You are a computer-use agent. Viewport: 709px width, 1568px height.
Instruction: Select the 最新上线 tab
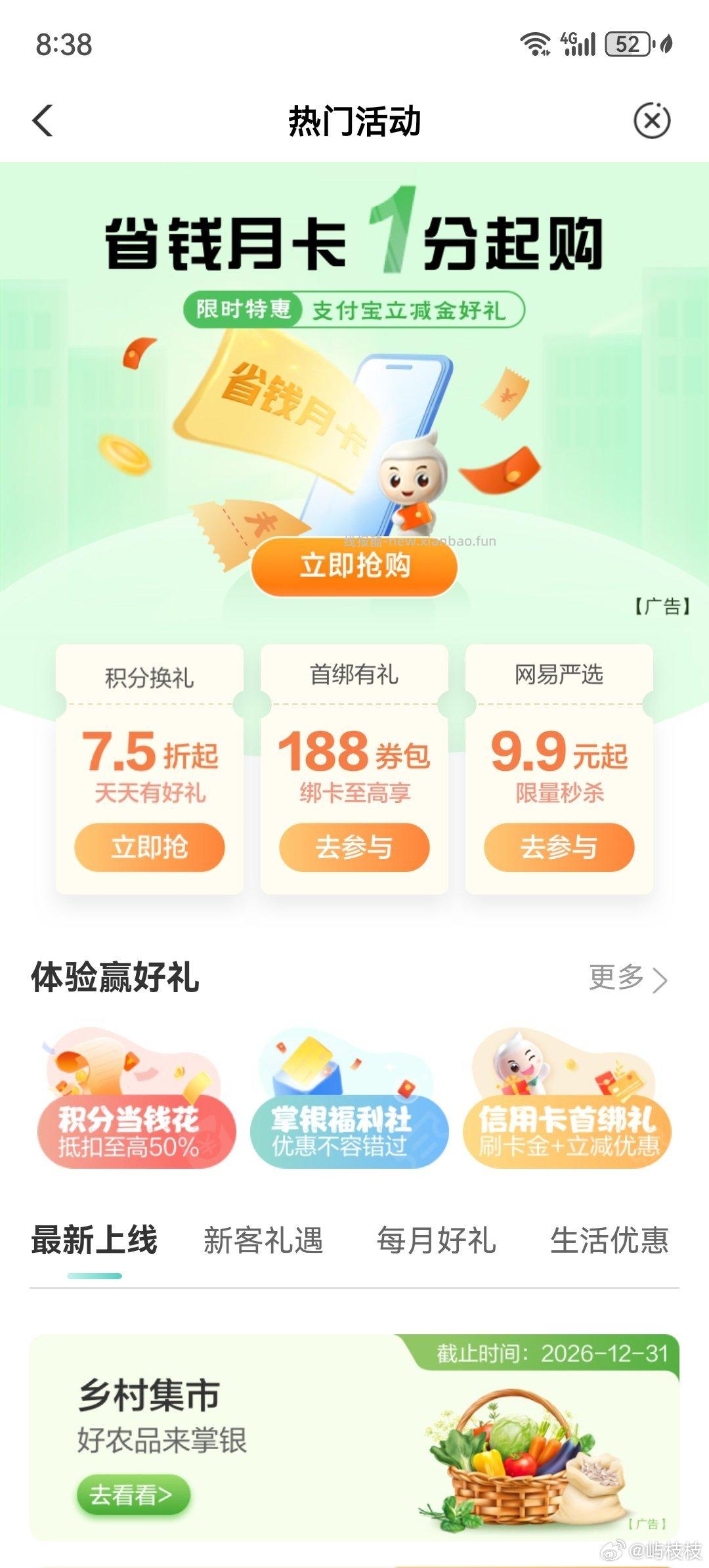(95, 1241)
